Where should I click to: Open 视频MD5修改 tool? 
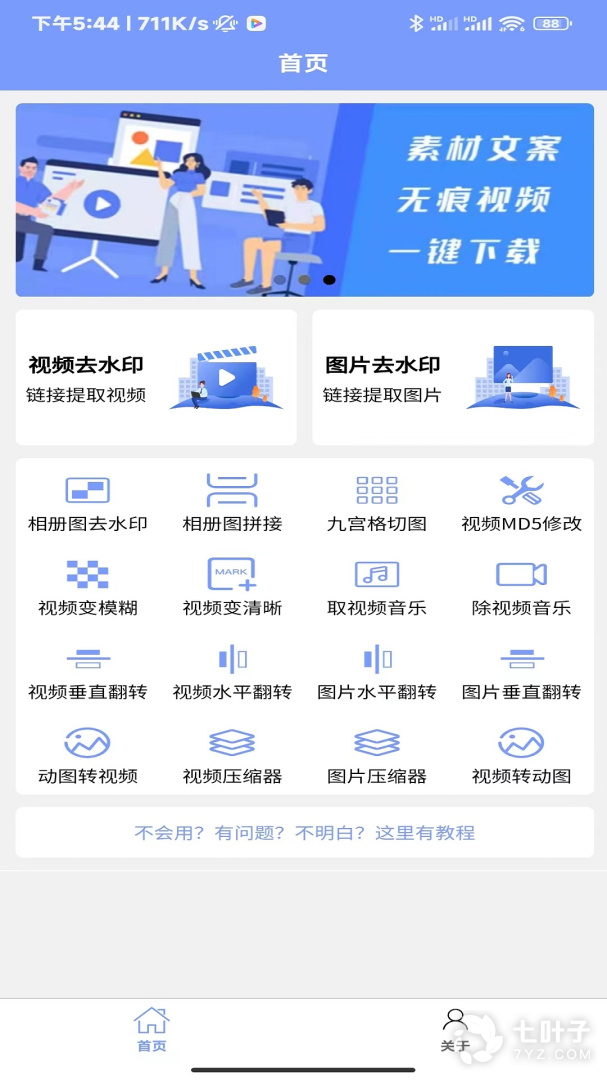[x=521, y=503]
